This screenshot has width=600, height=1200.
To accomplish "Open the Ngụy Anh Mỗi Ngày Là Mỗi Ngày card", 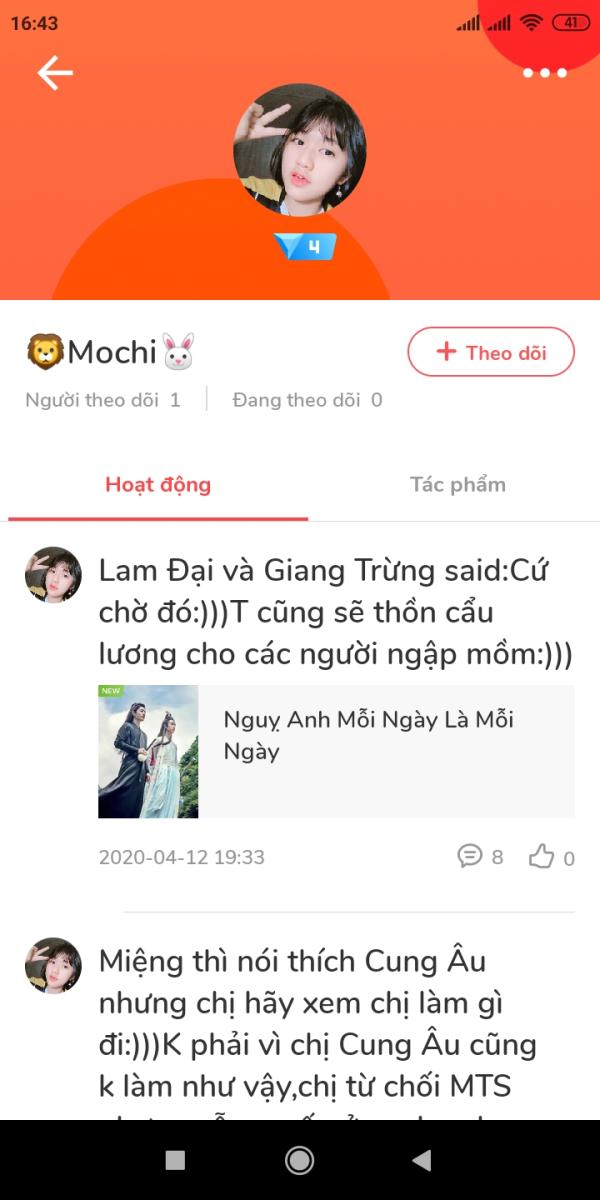I will click(x=336, y=751).
